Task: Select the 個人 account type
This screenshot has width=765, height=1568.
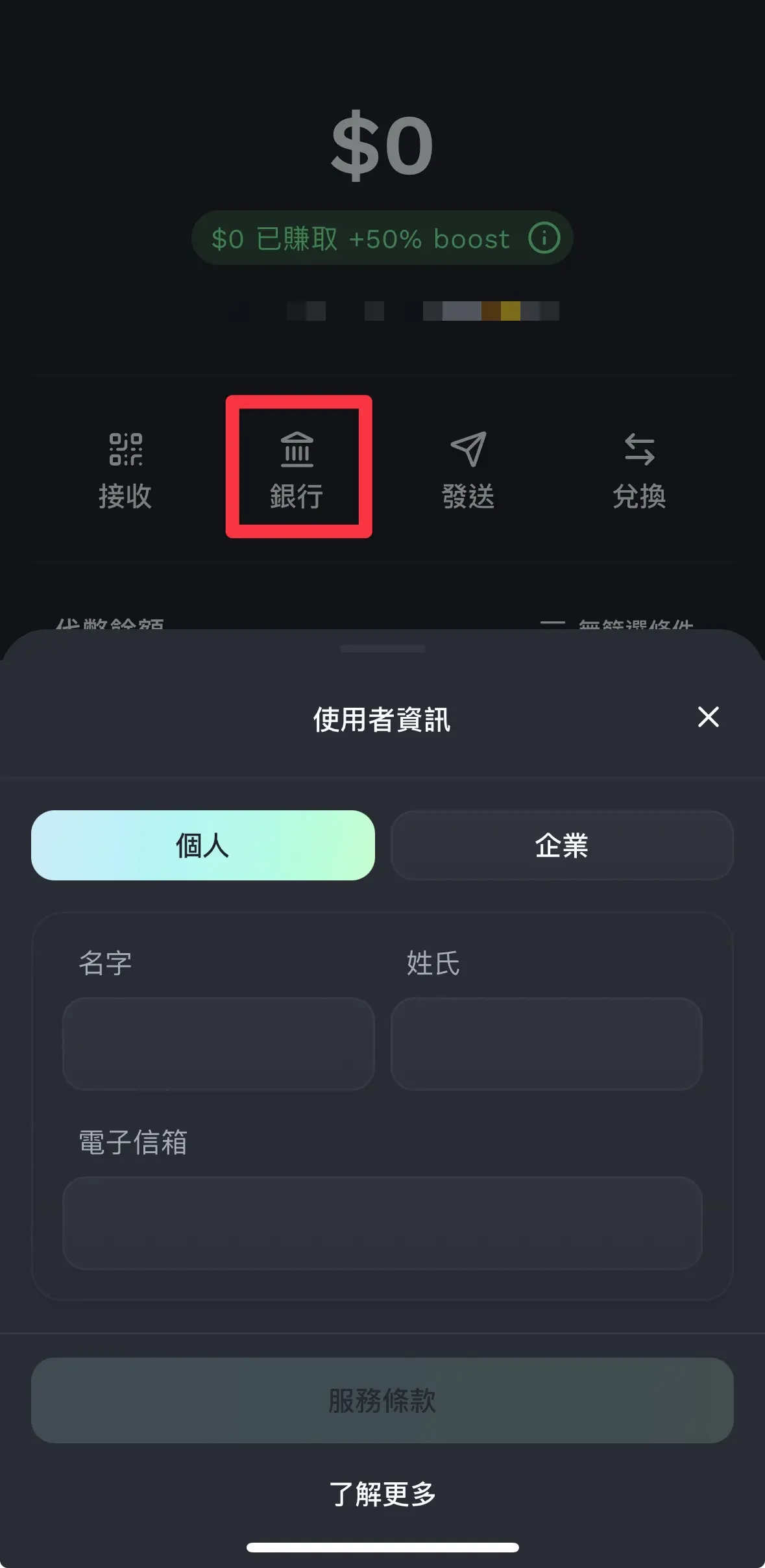Action: click(203, 845)
